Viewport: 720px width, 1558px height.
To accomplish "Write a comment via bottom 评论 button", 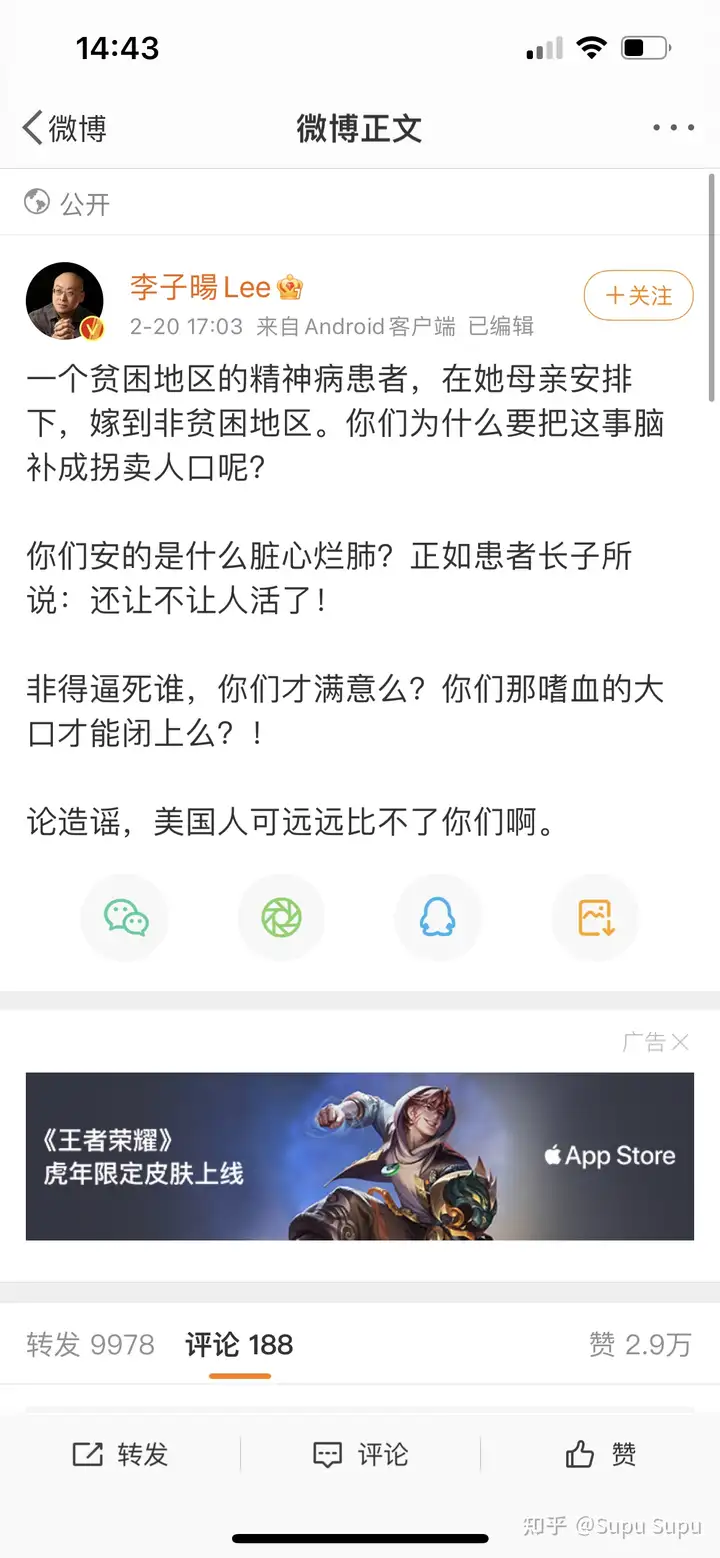I will [x=360, y=1454].
